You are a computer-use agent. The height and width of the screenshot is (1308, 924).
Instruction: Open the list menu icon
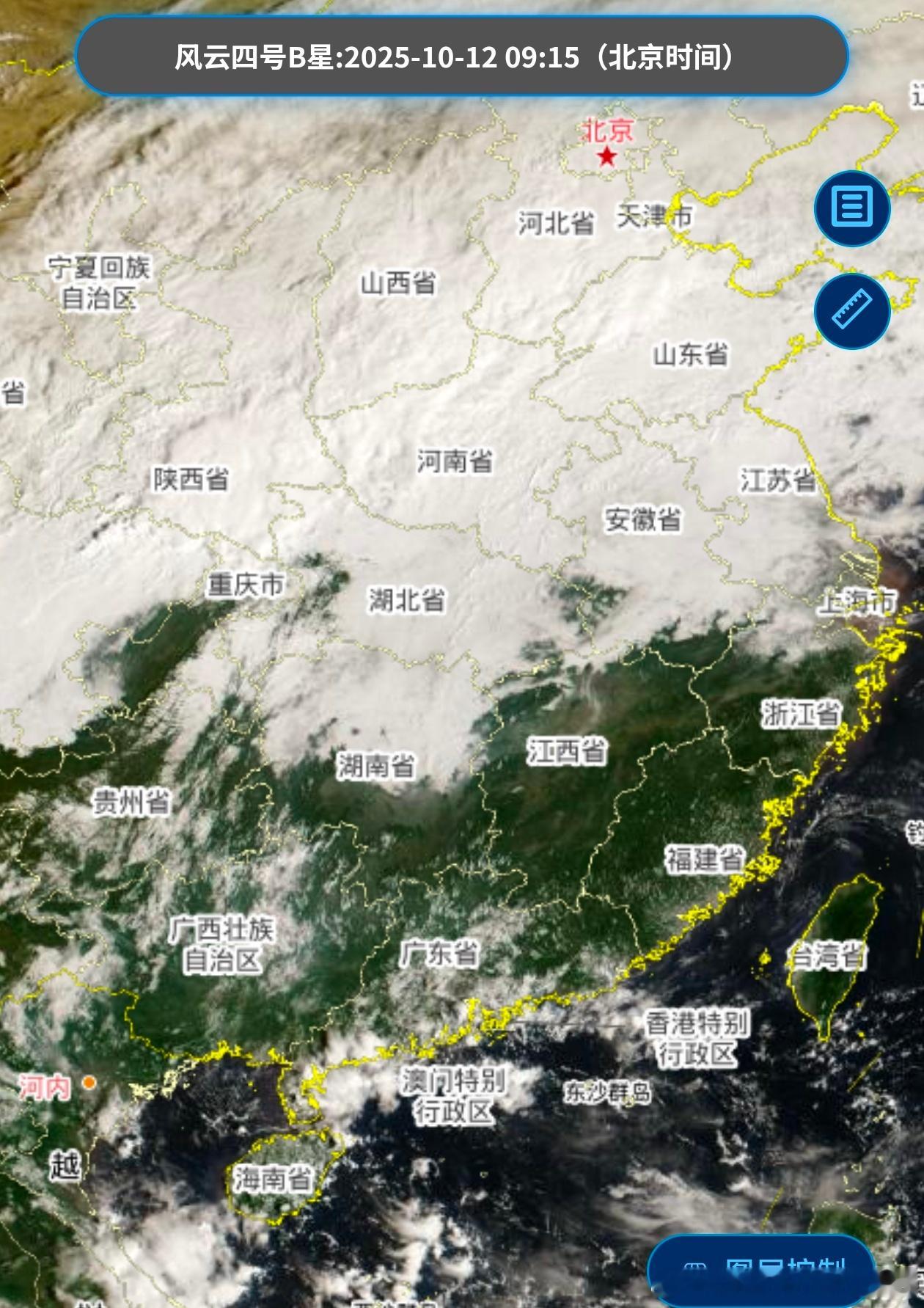pyautogui.click(x=852, y=208)
